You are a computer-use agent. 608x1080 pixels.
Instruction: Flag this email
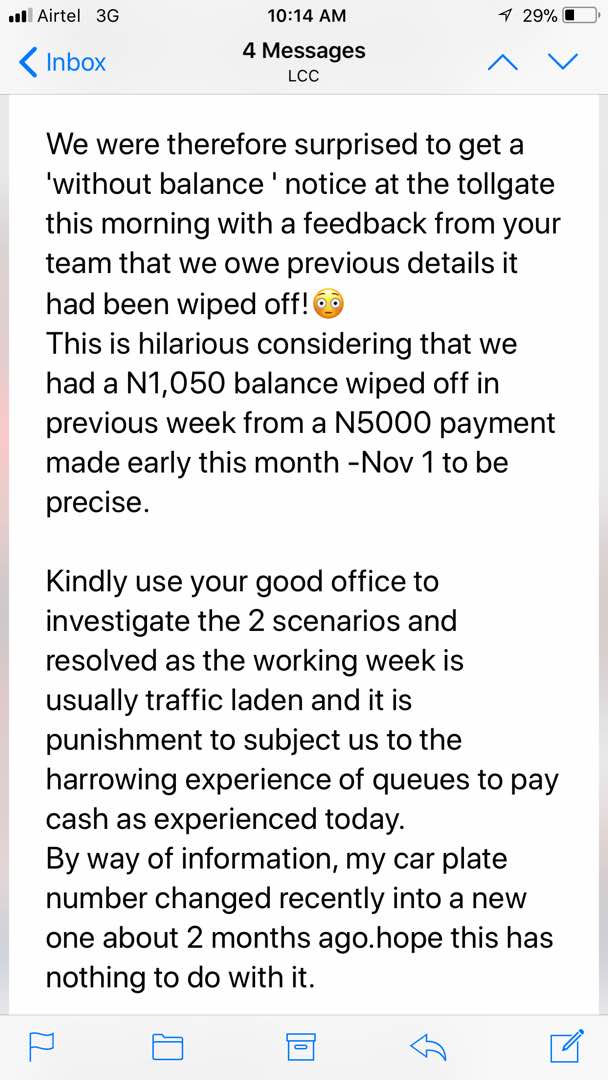coord(40,1046)
